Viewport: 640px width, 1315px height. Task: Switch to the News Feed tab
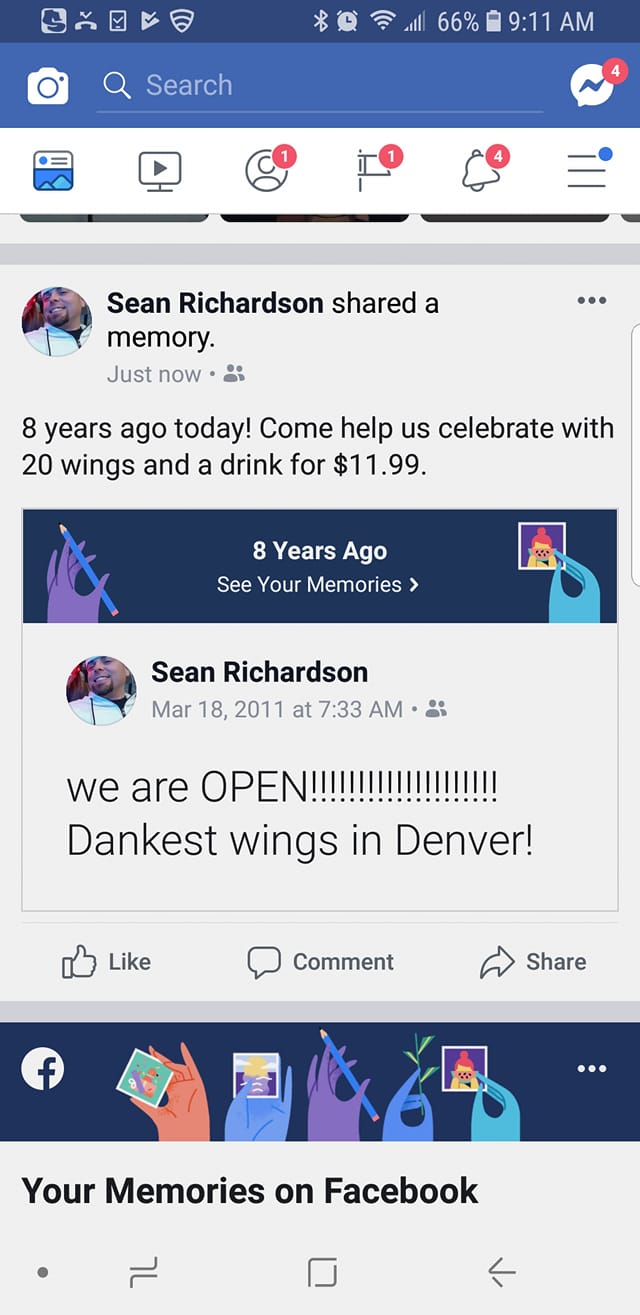tap(53, 171)
